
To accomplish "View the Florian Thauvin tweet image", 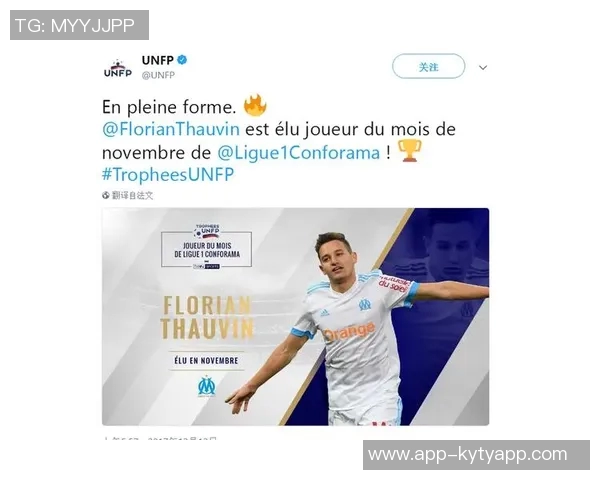I will coord(295,316).
